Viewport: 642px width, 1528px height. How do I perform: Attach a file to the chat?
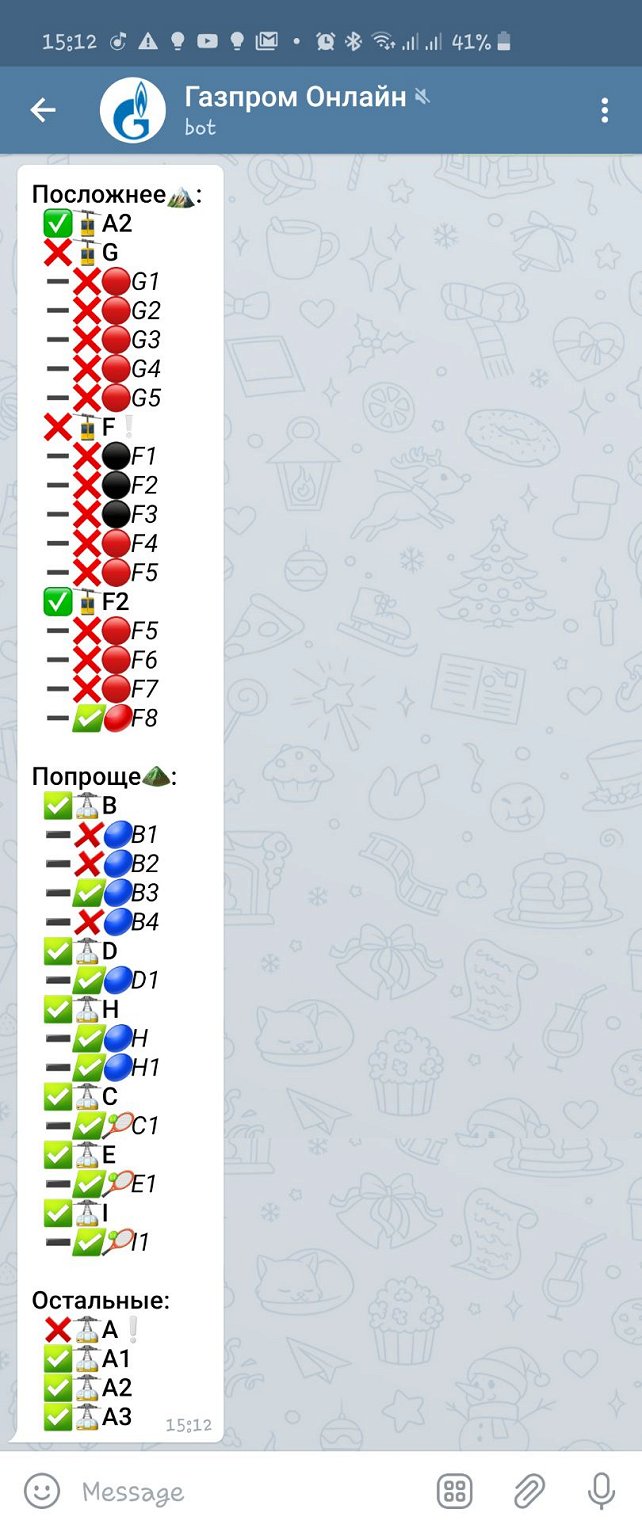(528, 1492)
